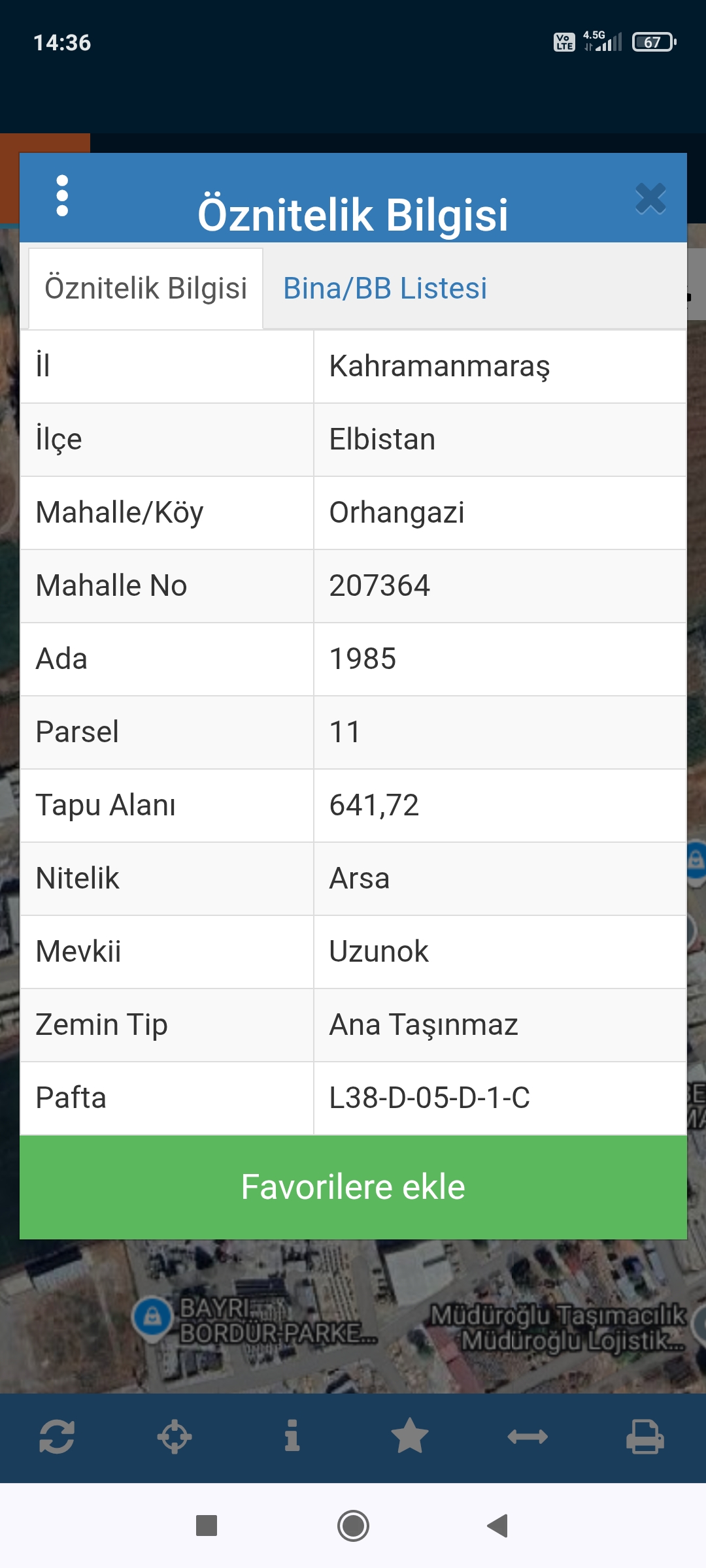Tap the double-arrow measure icon
This screenshot has height=1568, width=706.
pyautogui.click(x=528, y=1437)
